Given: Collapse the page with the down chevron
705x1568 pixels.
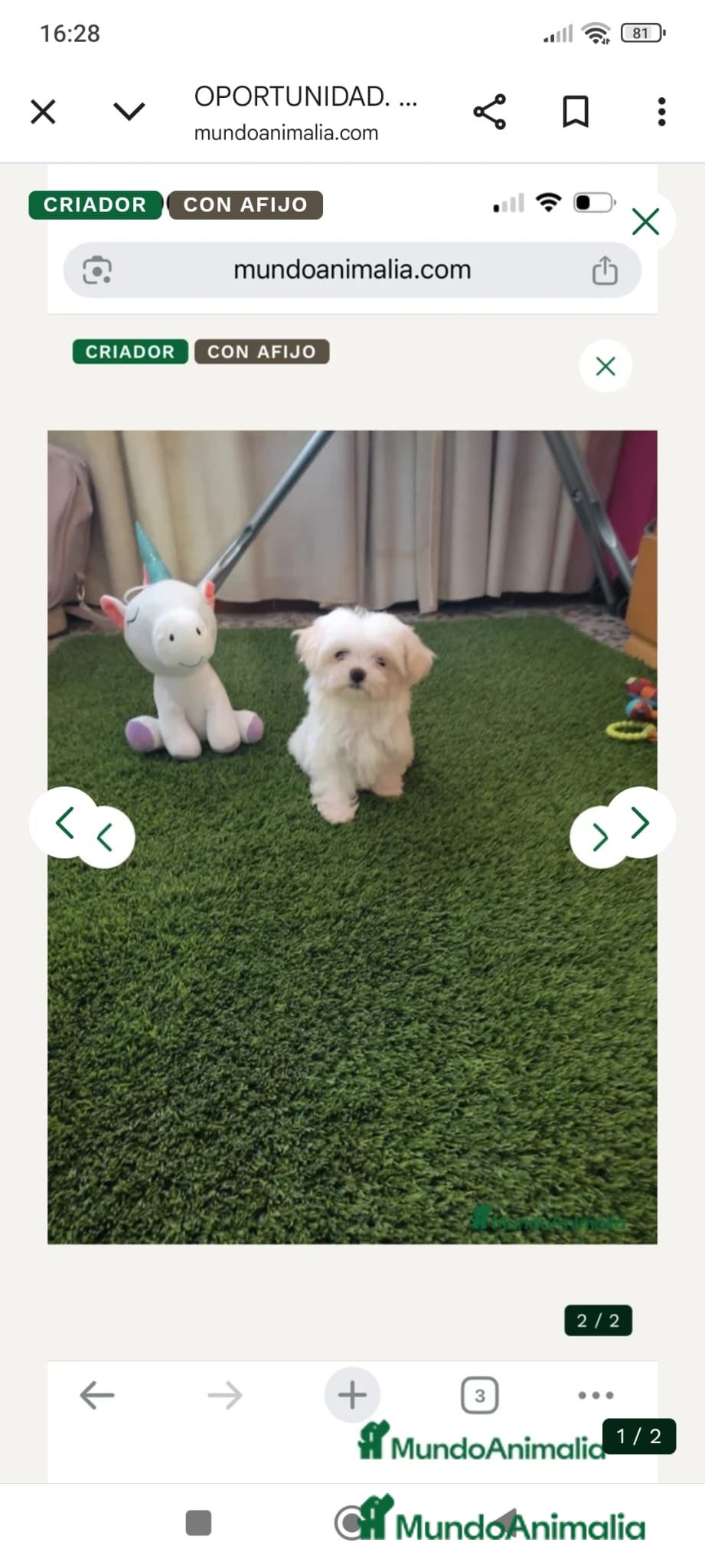Looking at the screenshot, I should click(x=129, y=109).
